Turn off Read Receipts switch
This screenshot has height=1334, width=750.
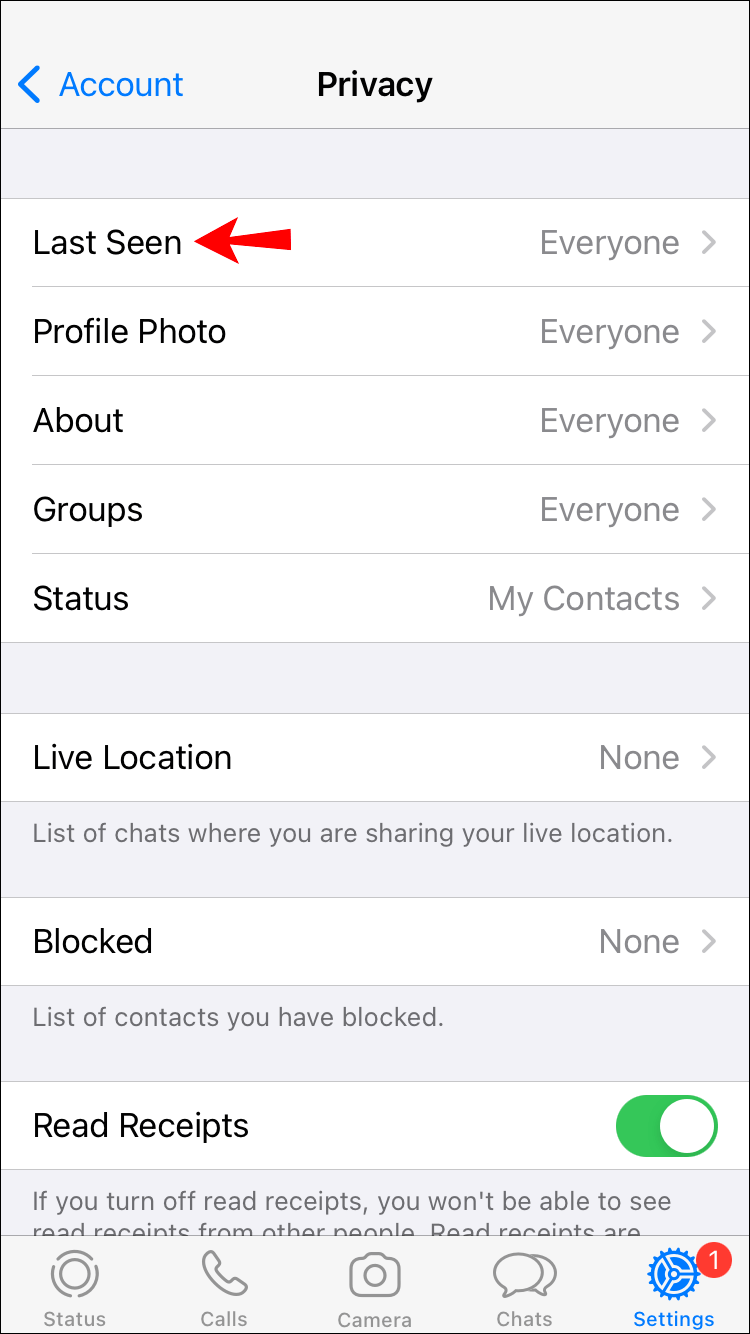[667, 1126]
